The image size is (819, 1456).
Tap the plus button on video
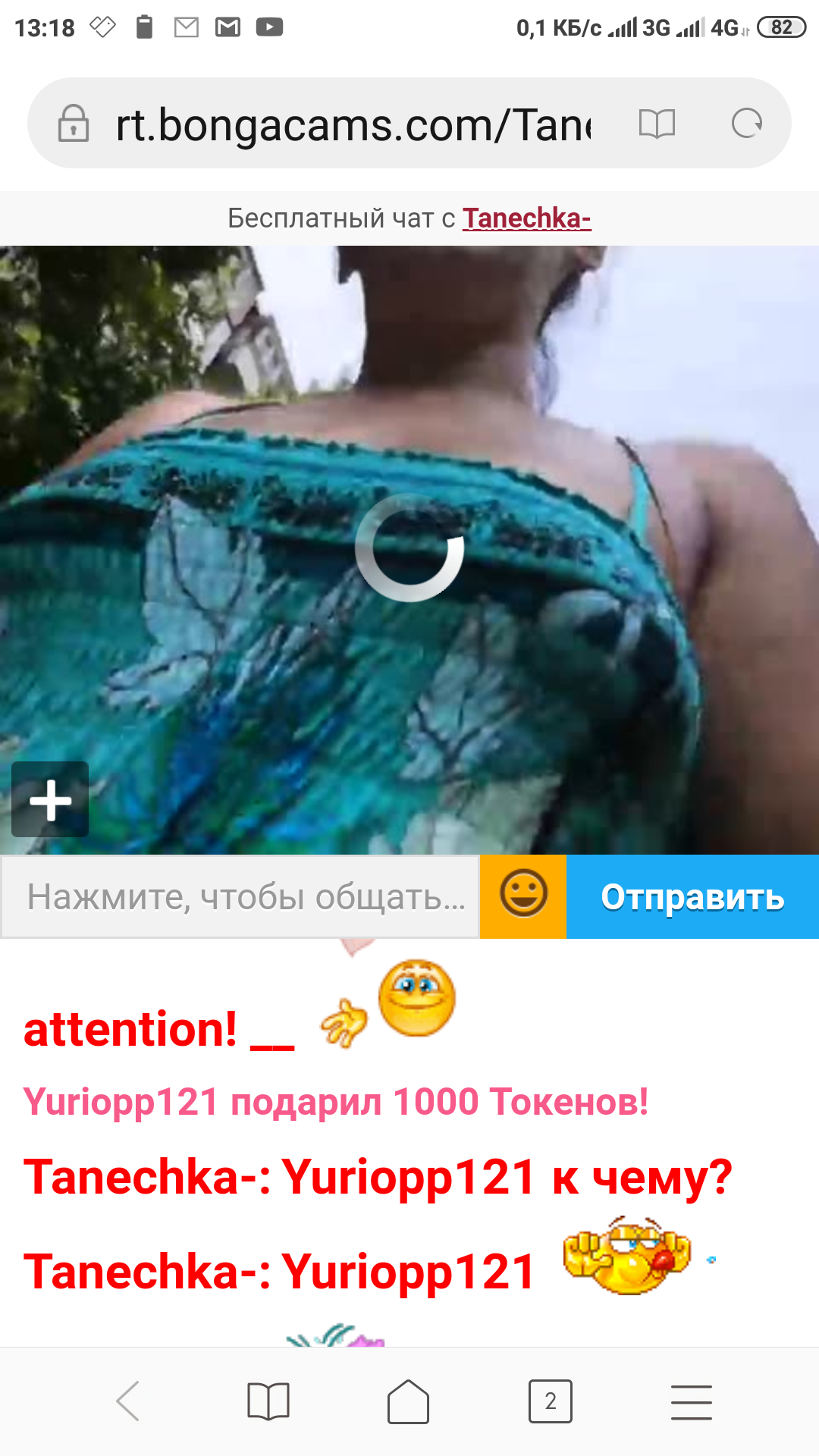click(50, 799)
